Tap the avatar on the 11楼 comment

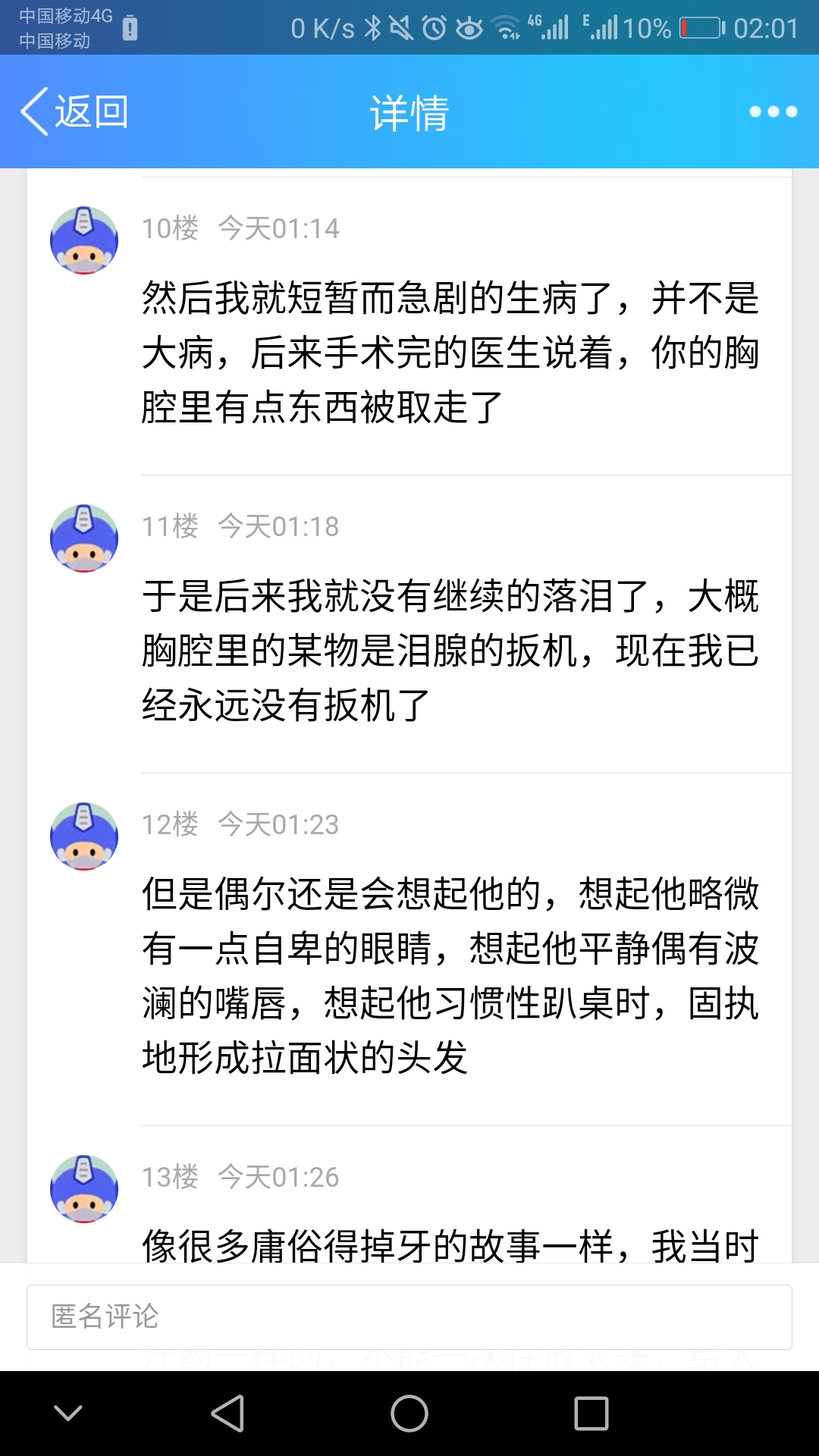coord(84,538)
